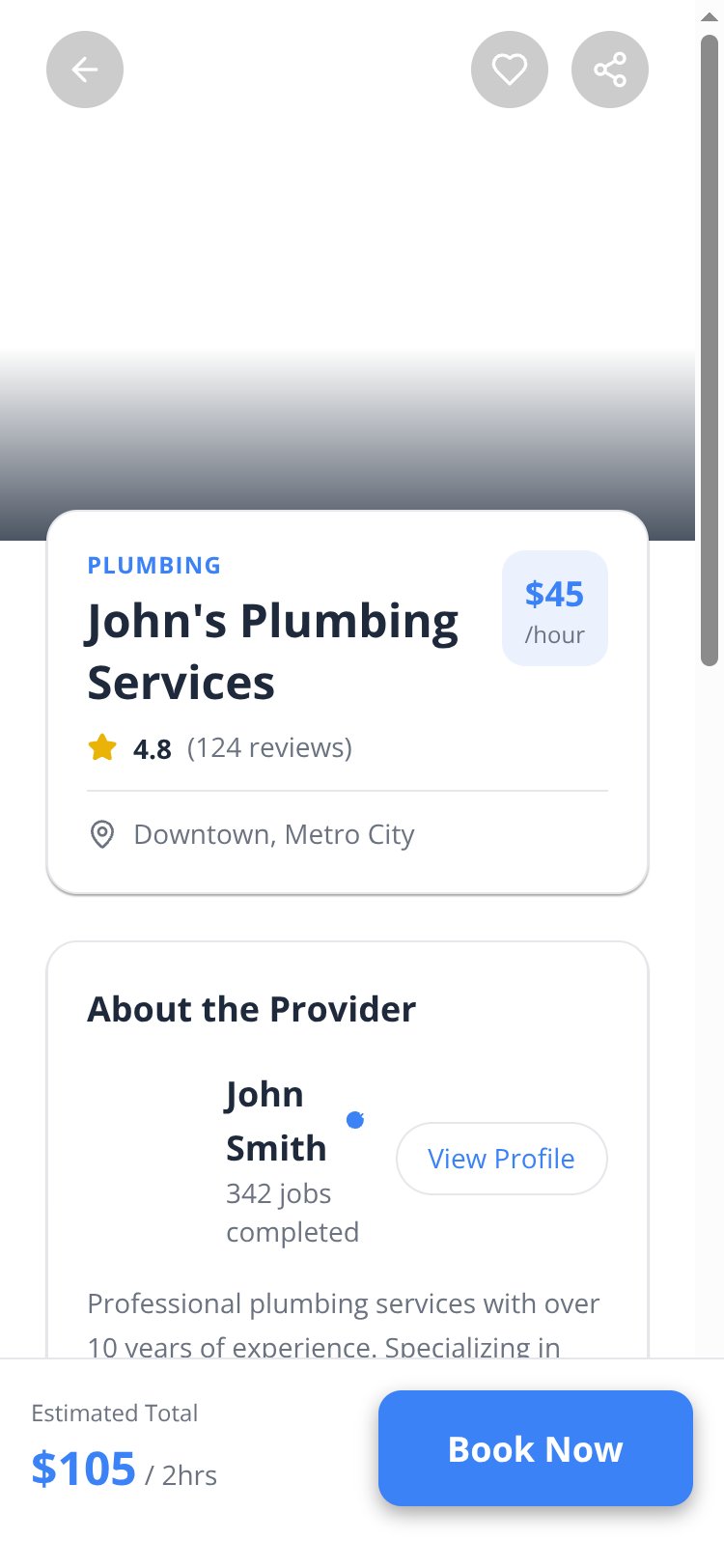Open John Smith's profile via View Profile

(x=502, y=1159)
